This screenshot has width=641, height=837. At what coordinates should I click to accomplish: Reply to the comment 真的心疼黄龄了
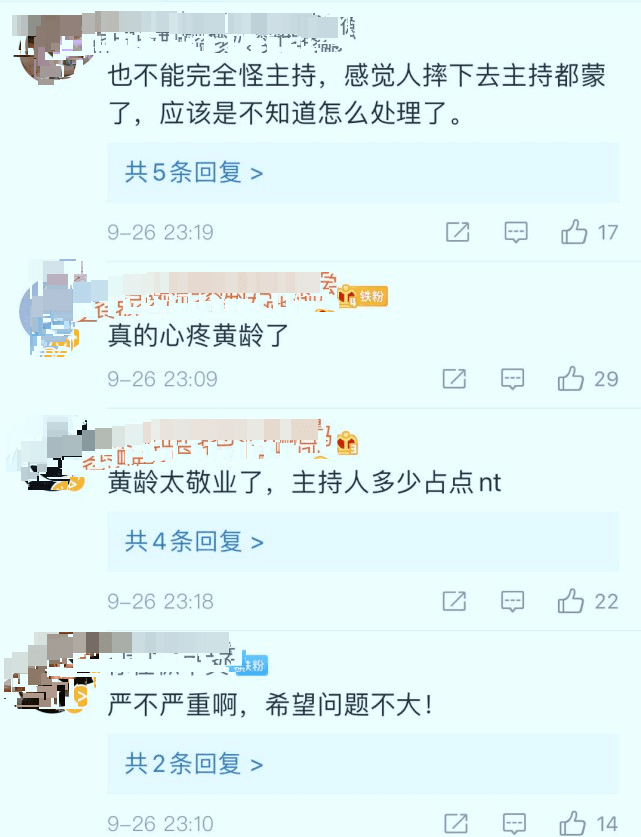point(513,379)
